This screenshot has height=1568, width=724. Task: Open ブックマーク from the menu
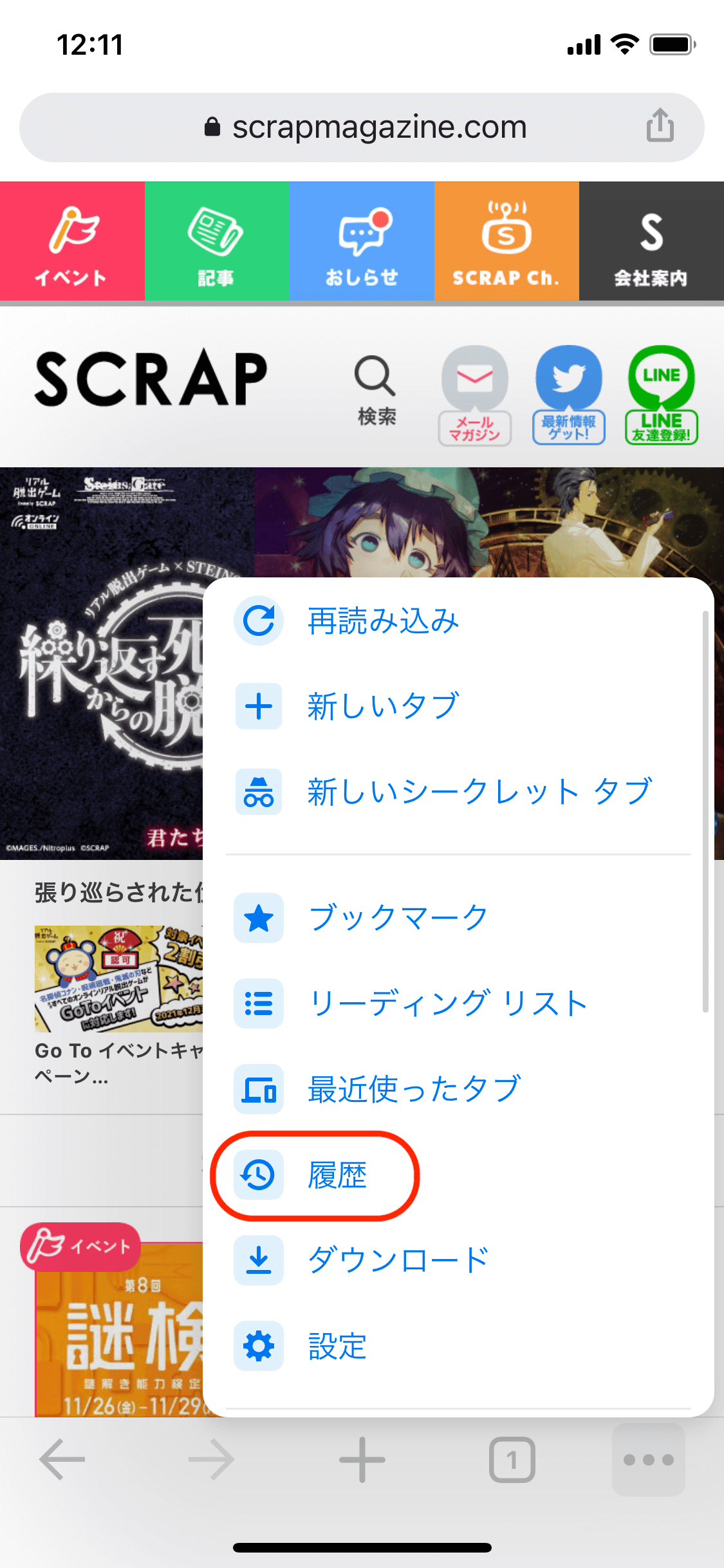pyautogui.click(x=398, y=917)
